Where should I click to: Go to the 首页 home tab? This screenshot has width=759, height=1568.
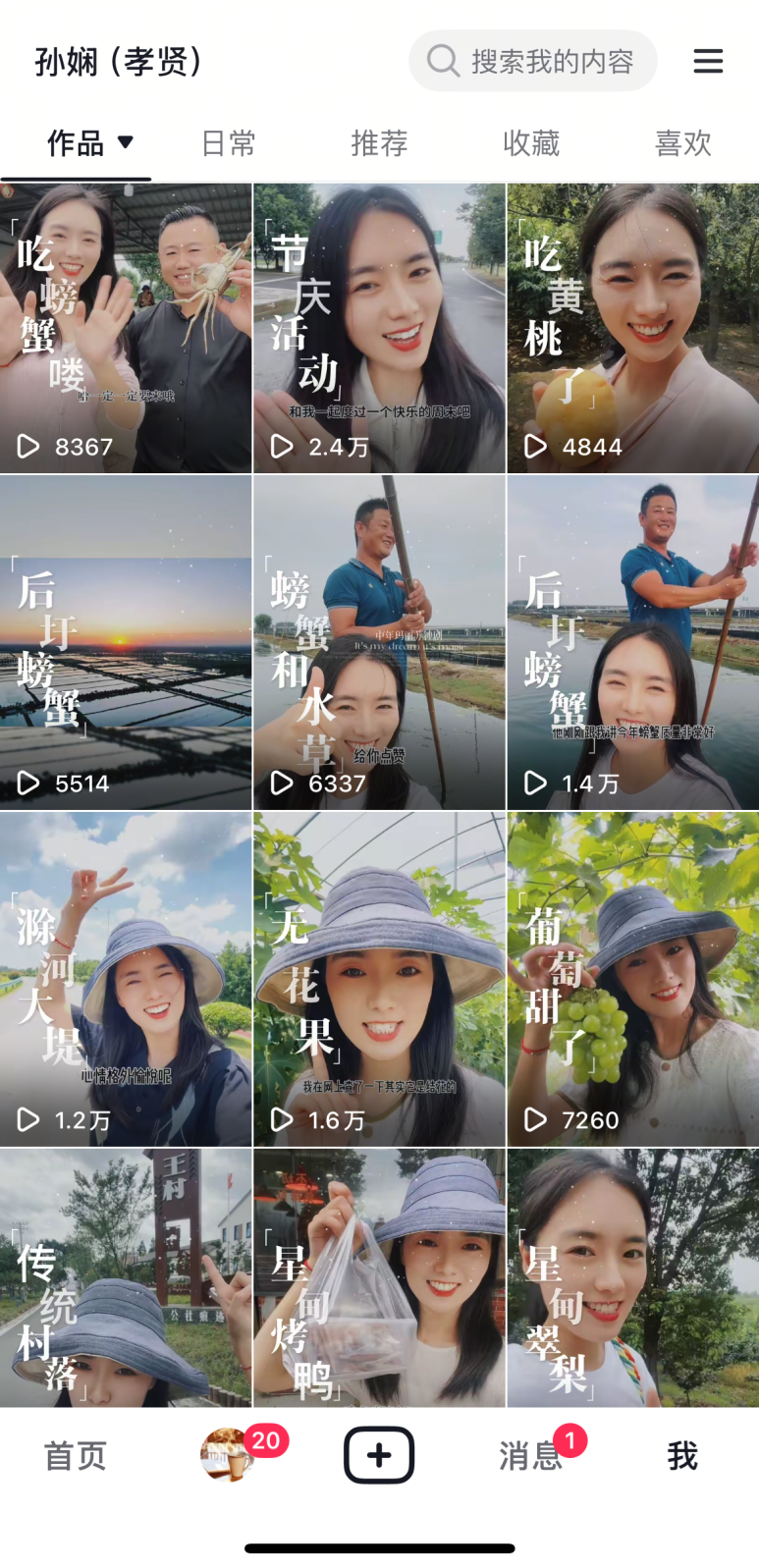click(x=76, y=1455)
